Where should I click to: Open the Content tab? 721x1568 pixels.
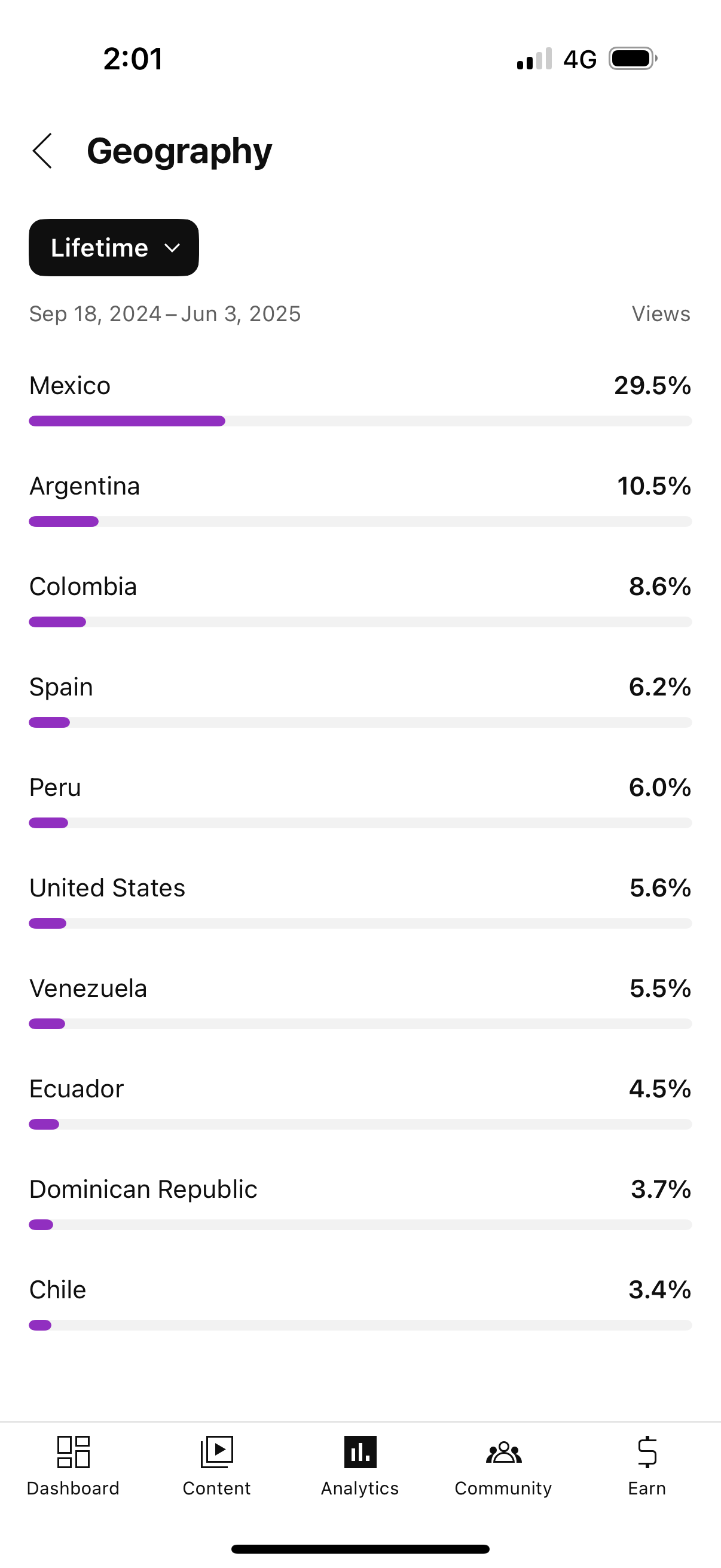(216, 1466)
